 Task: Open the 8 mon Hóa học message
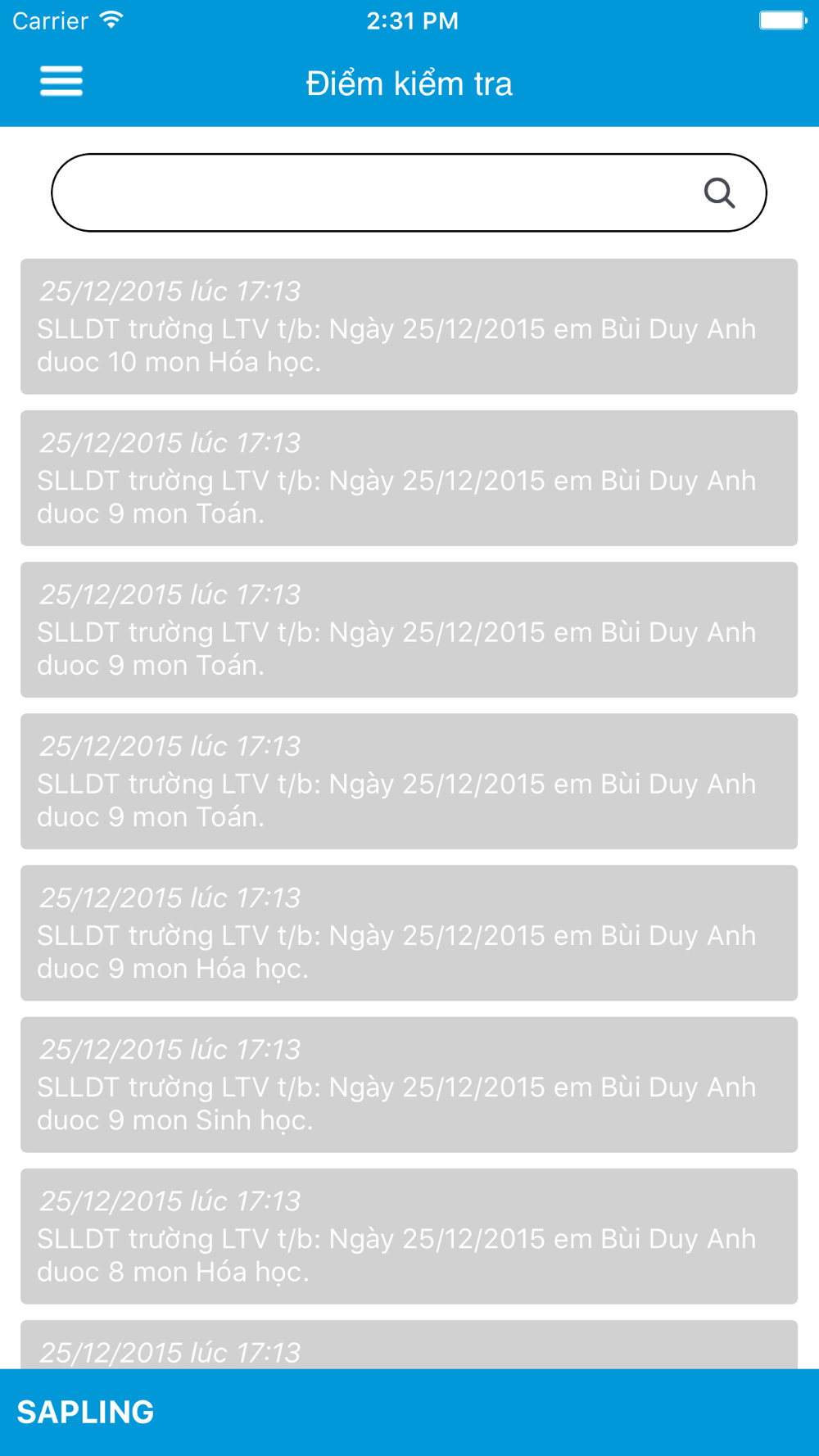tap(409, 1237)
